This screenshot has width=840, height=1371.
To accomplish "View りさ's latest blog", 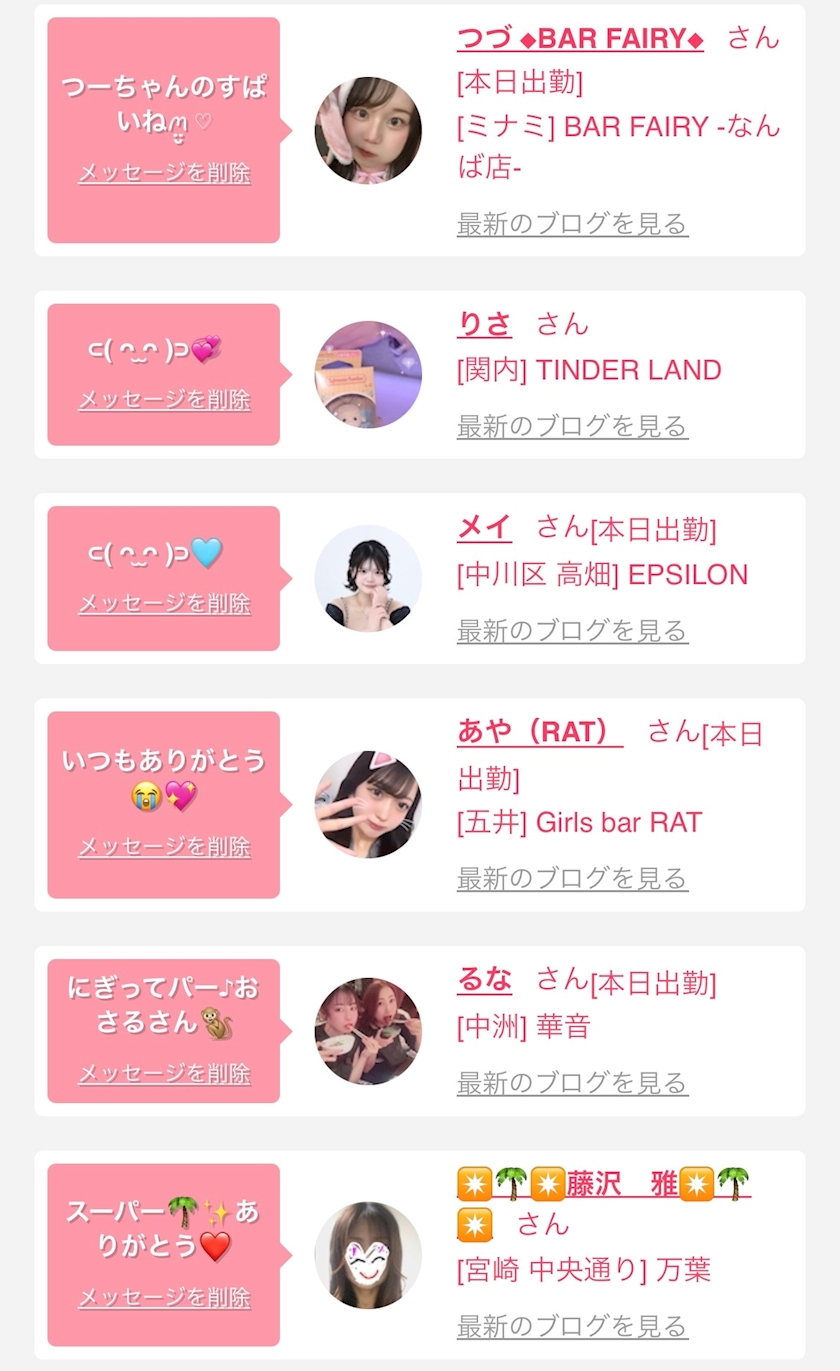I will coord(572,426).
